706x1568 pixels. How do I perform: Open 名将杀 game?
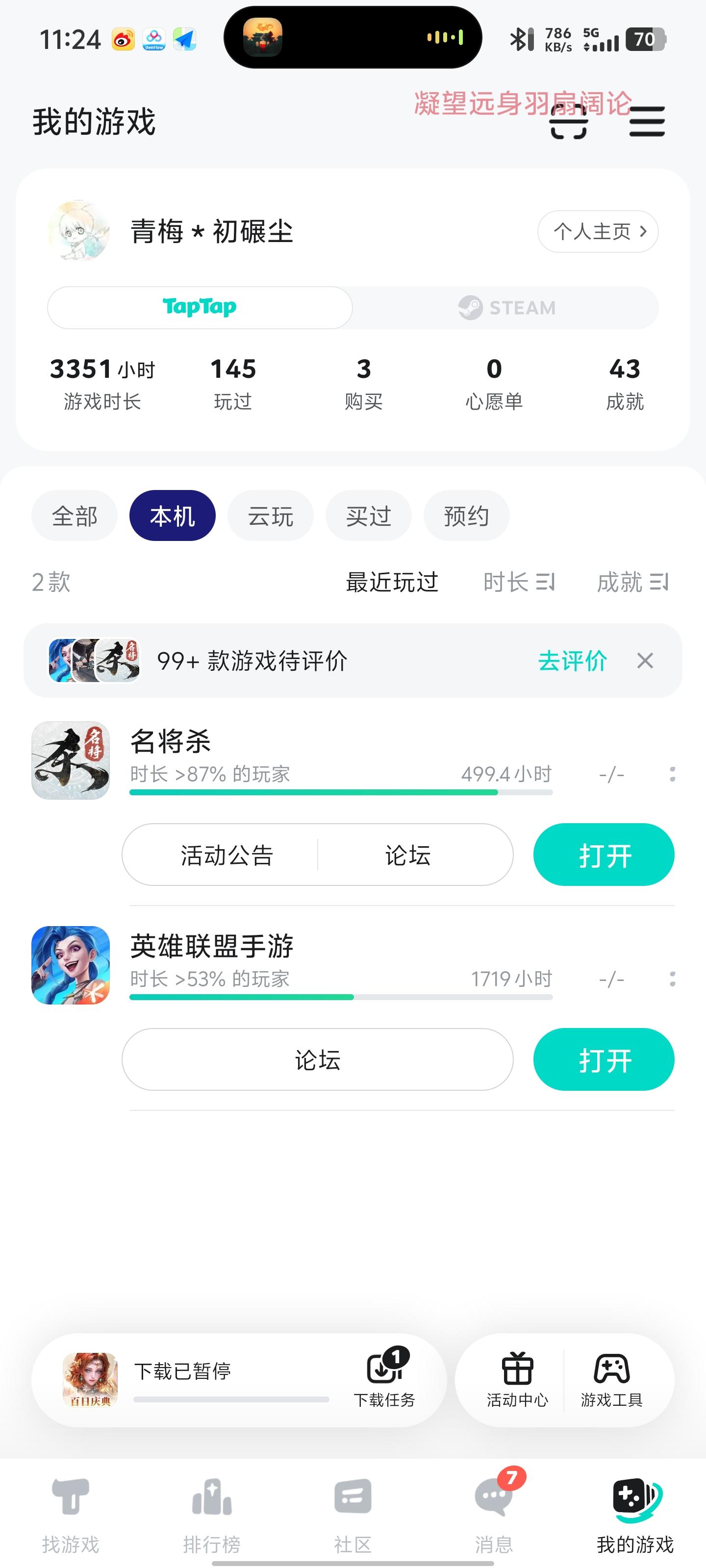coord(603,855)
